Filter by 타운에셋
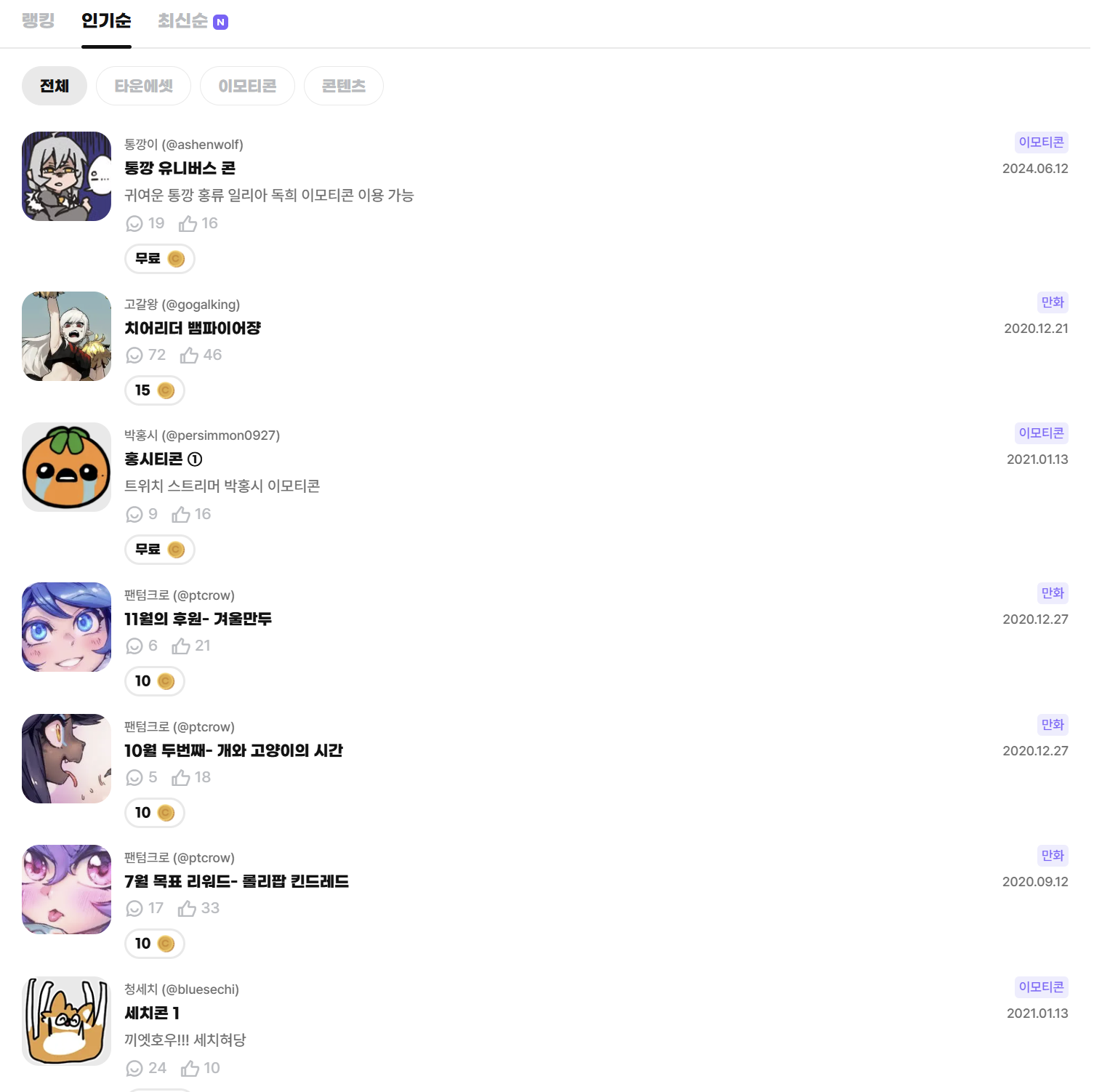Viewport: 1102px width, 1092px height. point(143,86)
